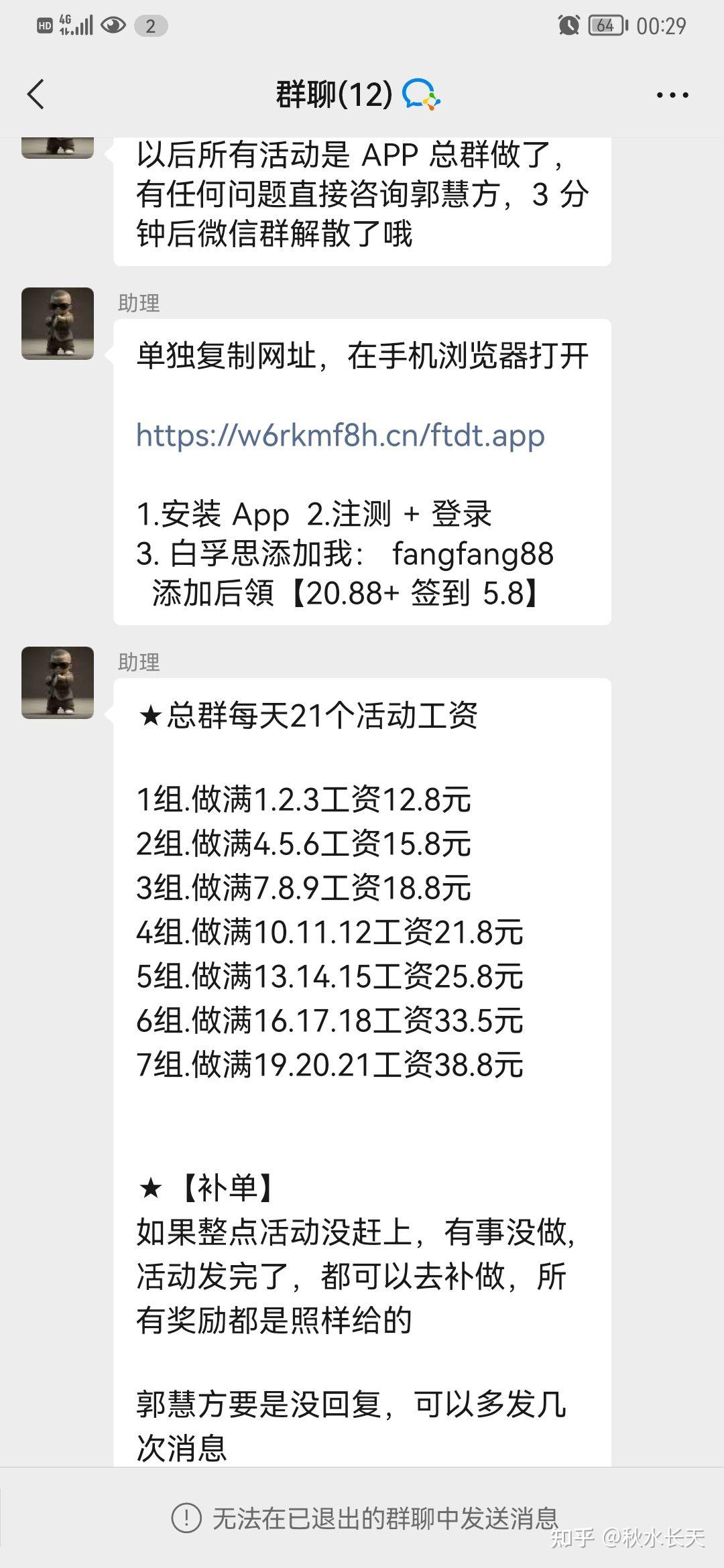The height and width of the screenshot is (1568, 724).
Task: Go back from the group chat
Action: [x=36, y=94]
